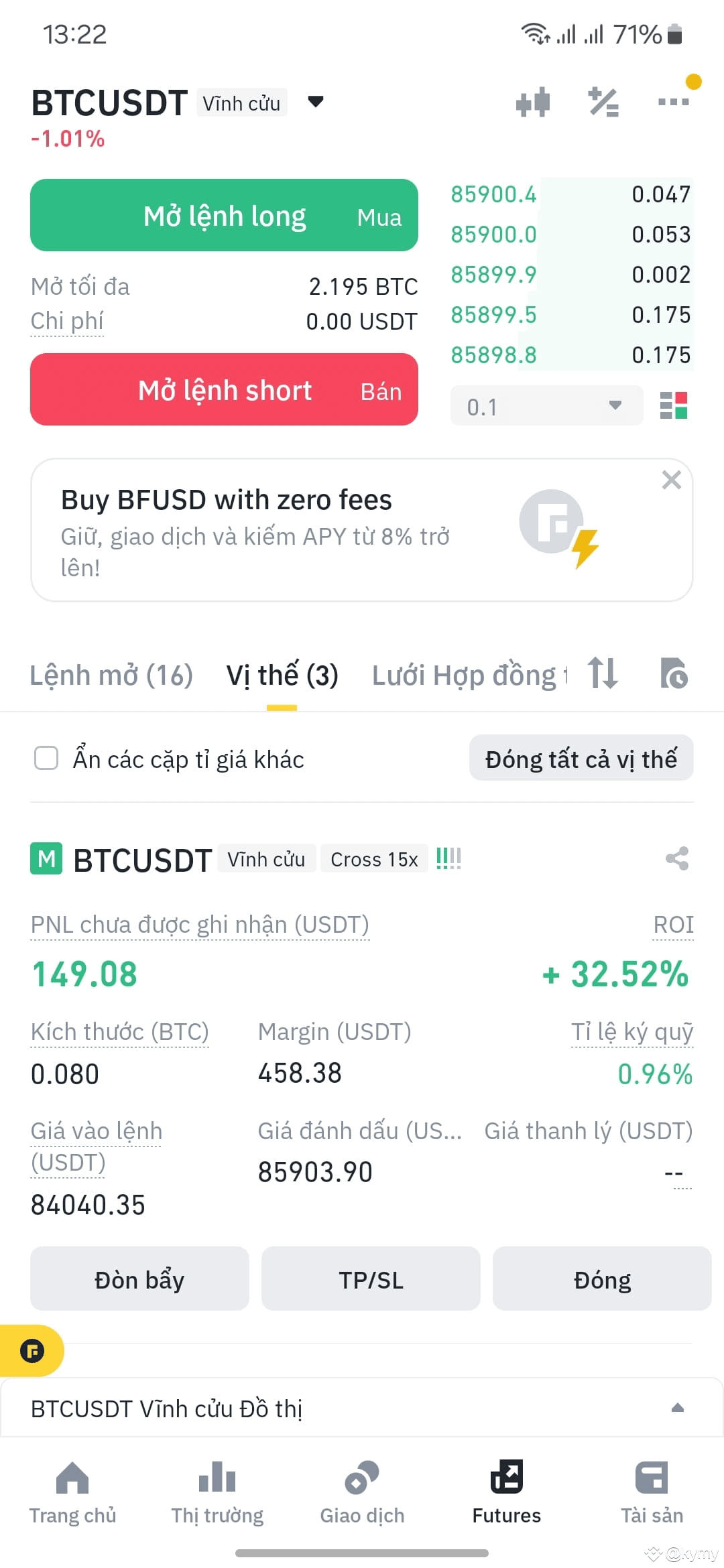This screenshot has width=724, height=1568.
Task: Change the order book layout icon
Action: 674,405
